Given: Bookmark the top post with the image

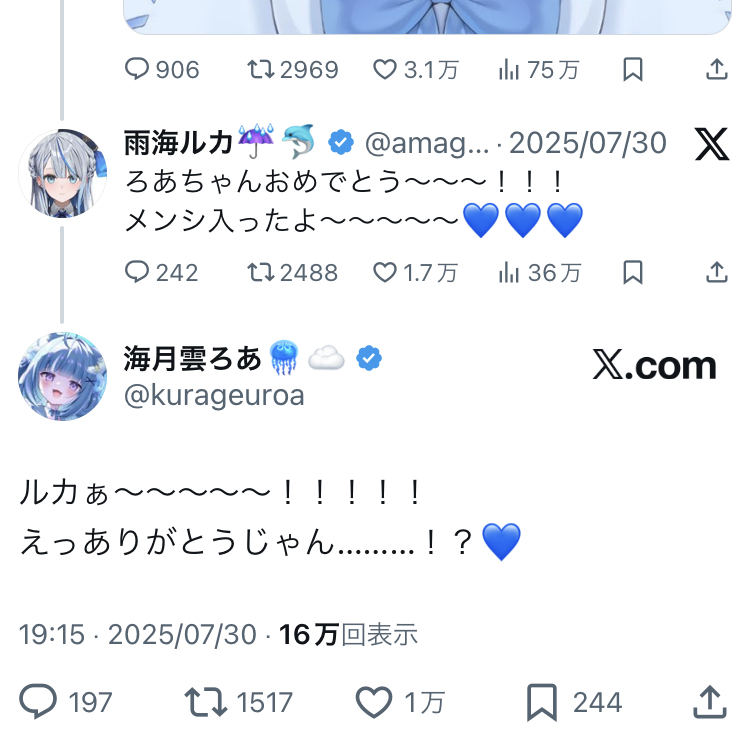Looking at the screenshot, I should pyautogui.click(x=632, y=69).
